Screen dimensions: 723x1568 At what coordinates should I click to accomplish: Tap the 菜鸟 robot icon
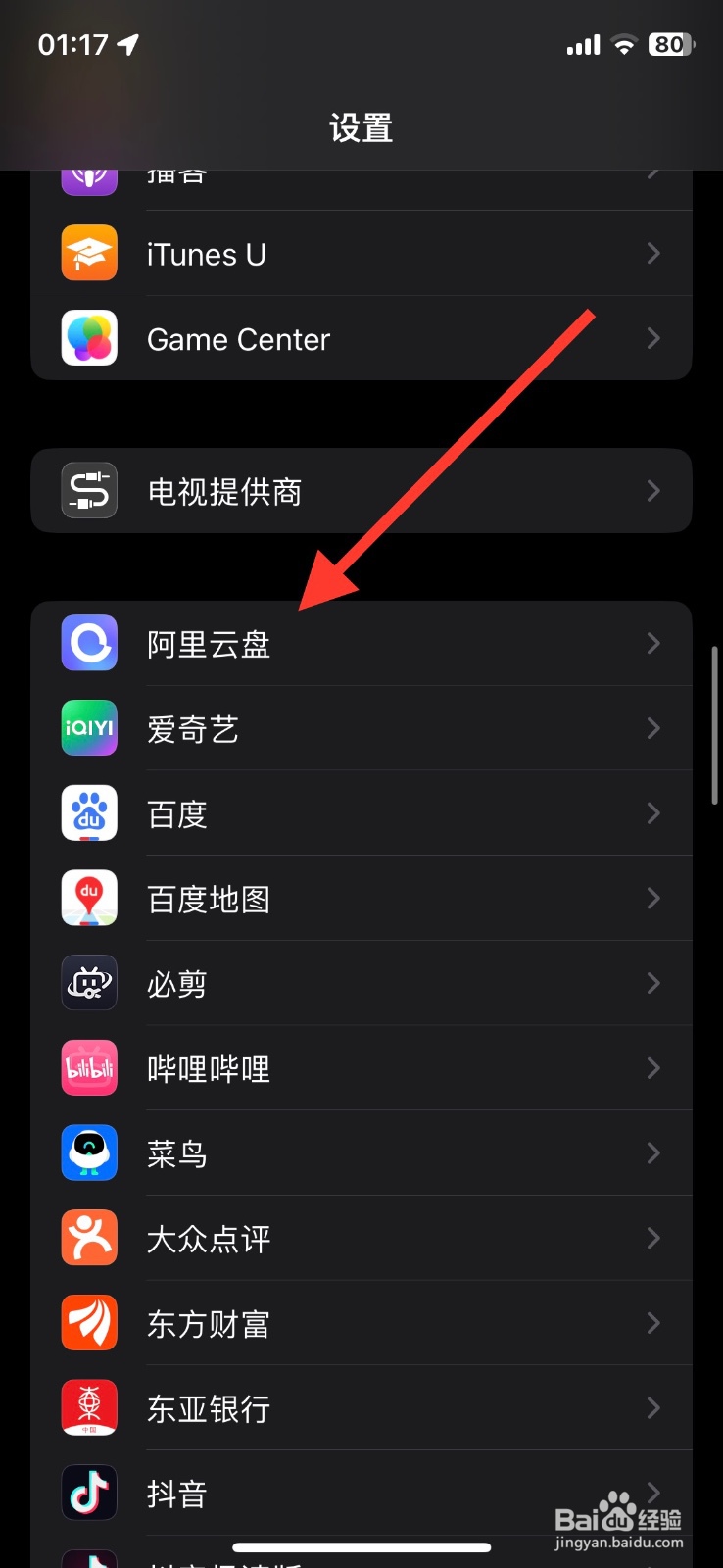coord(88,1152)
